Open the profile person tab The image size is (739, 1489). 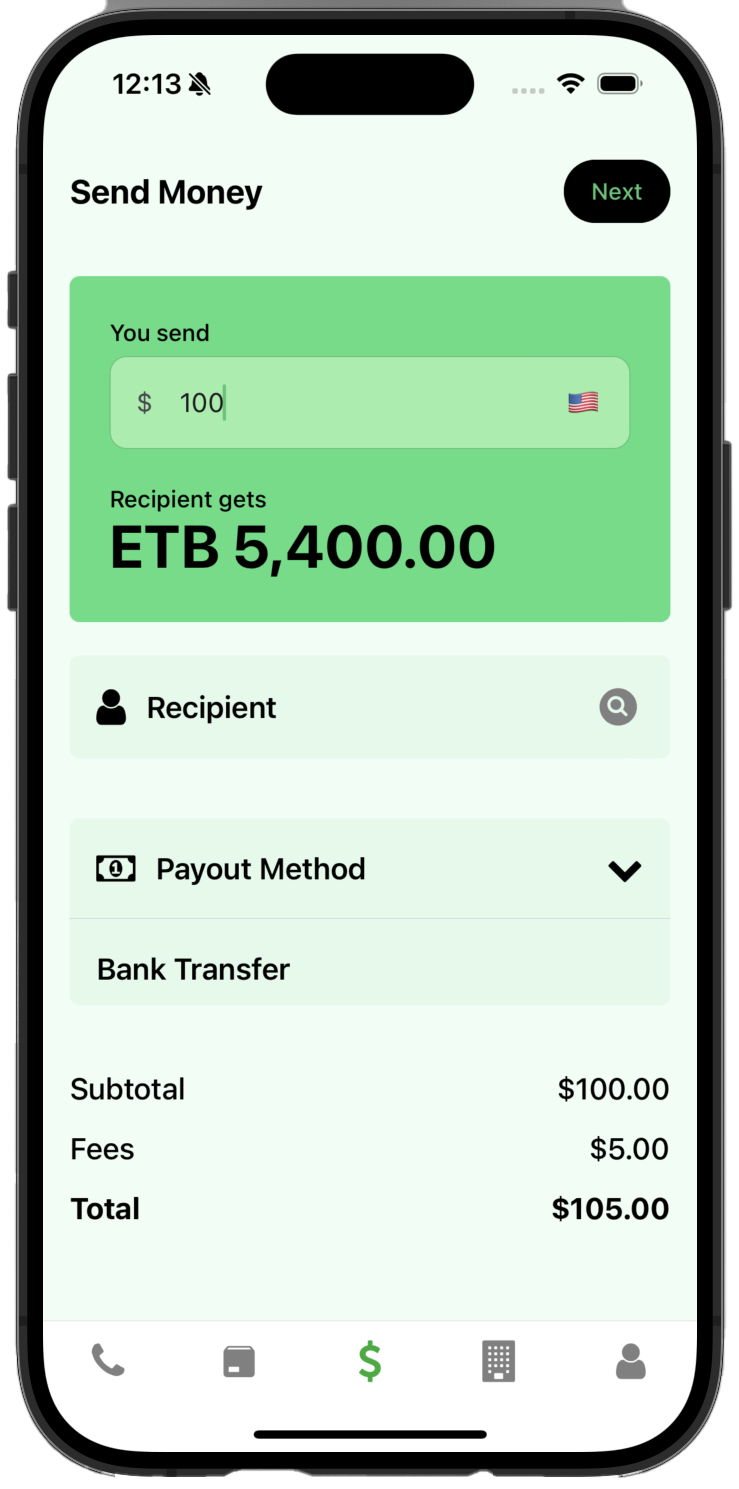[x=630, y=1362]
